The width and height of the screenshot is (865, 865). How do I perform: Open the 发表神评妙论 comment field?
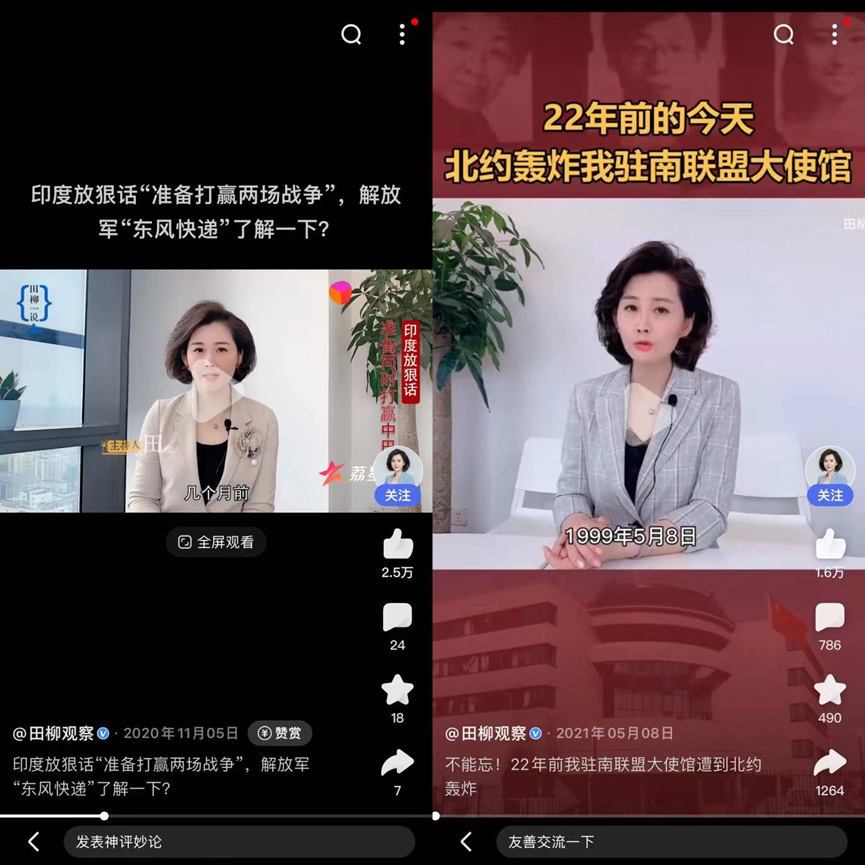pyautogui.click(x=239, y=842)
